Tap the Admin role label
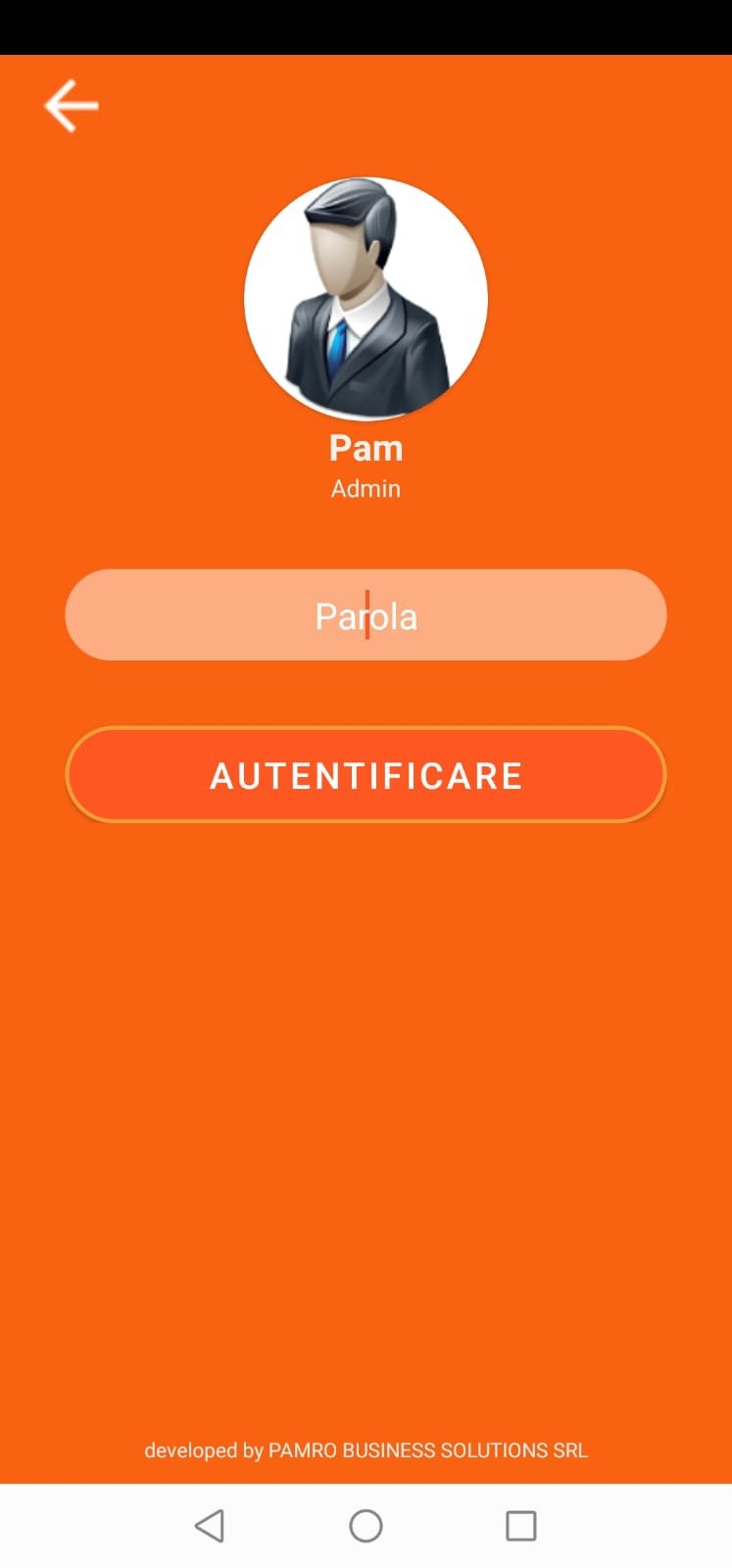 click(x=366, y=488)
